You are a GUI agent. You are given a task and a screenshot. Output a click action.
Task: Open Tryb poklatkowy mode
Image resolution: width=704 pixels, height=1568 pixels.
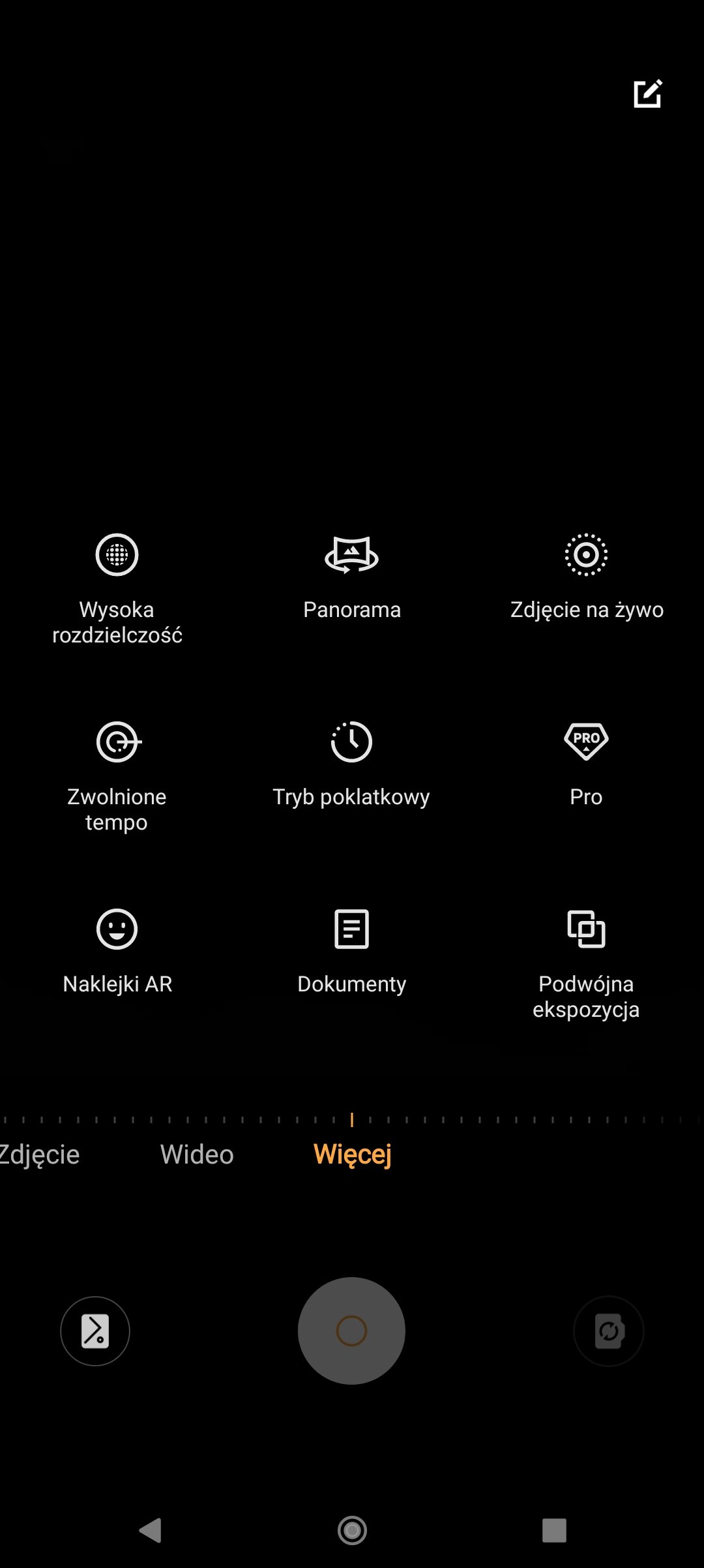(351, 764)
